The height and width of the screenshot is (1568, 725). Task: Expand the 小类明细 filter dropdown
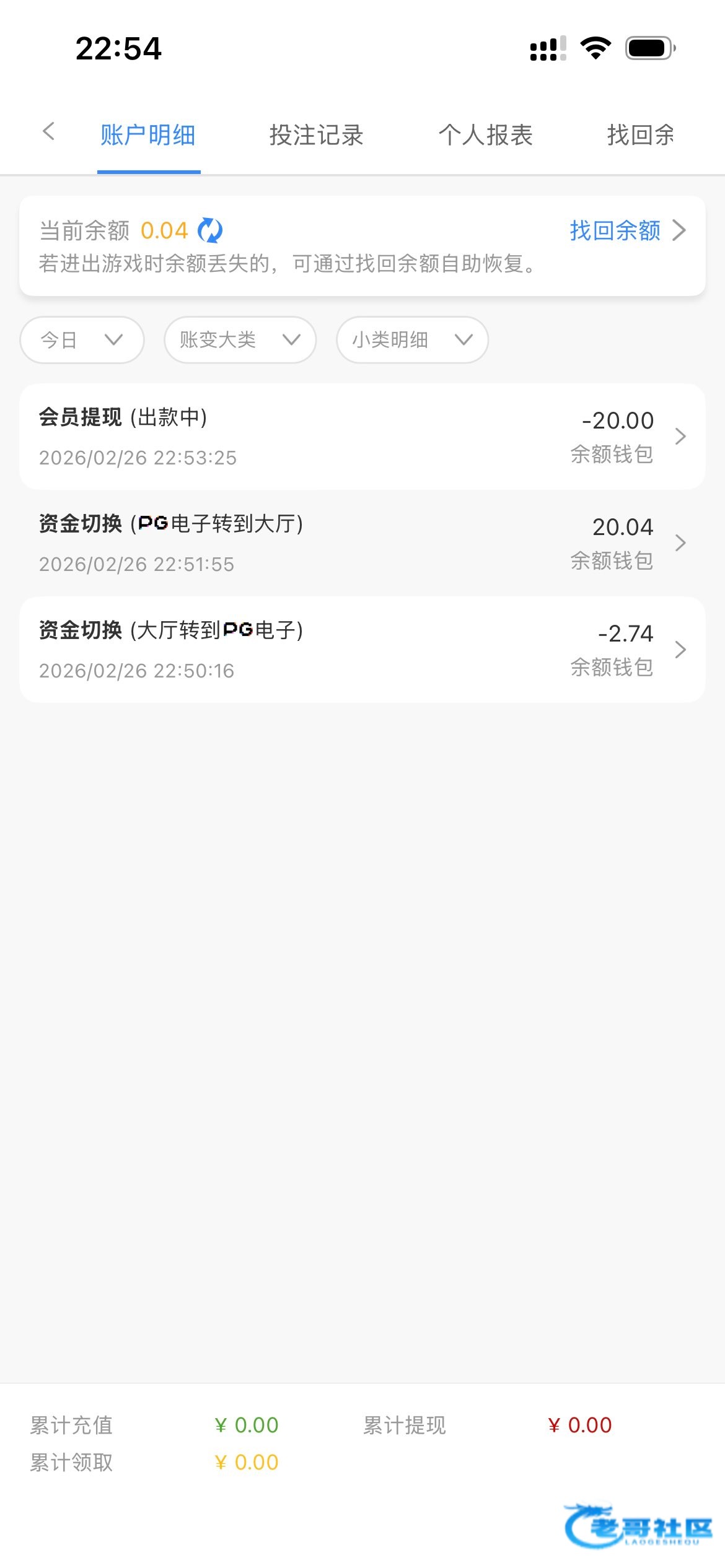point(412,340)
